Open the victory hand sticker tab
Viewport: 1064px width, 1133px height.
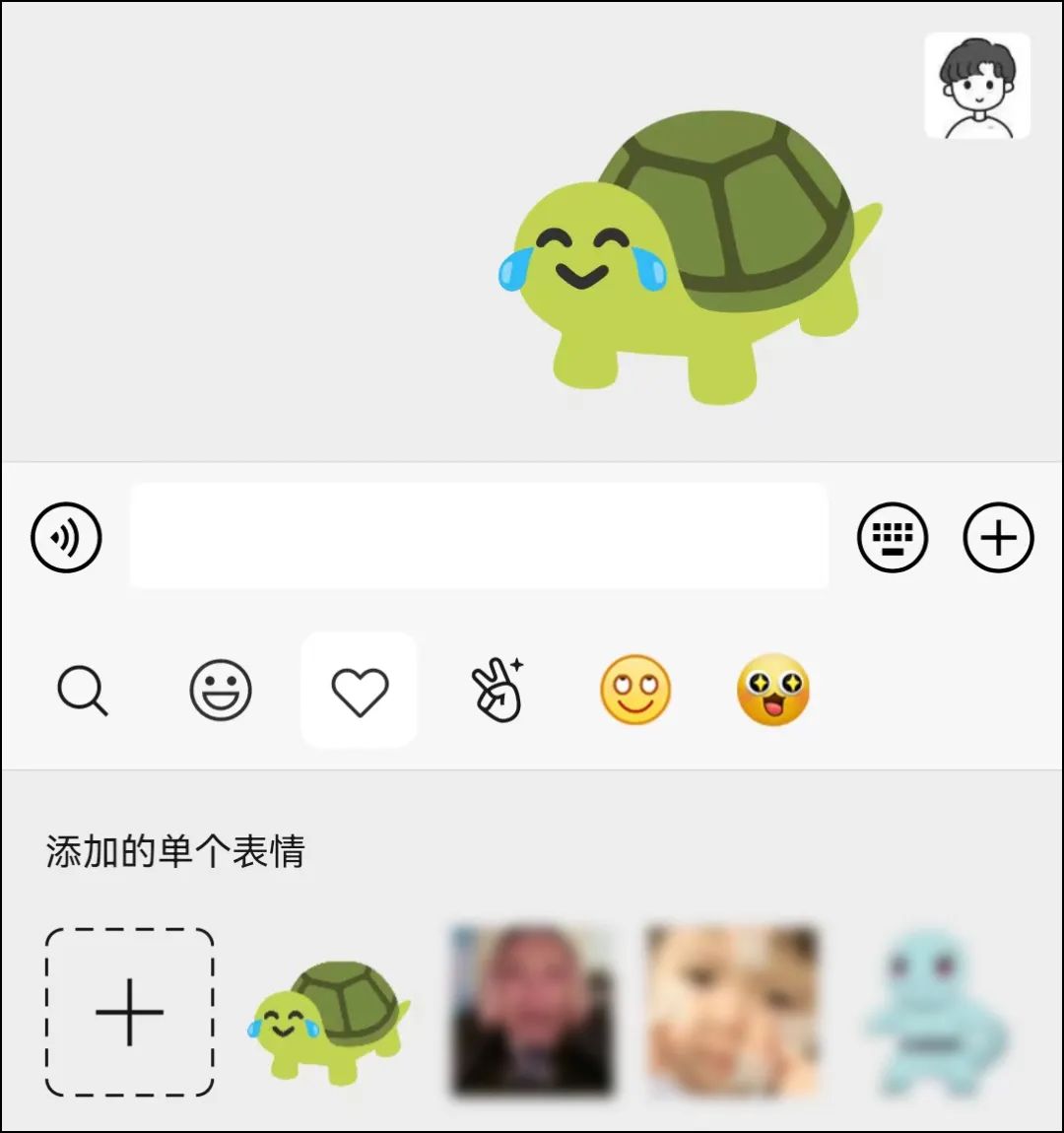pos(498,690)
